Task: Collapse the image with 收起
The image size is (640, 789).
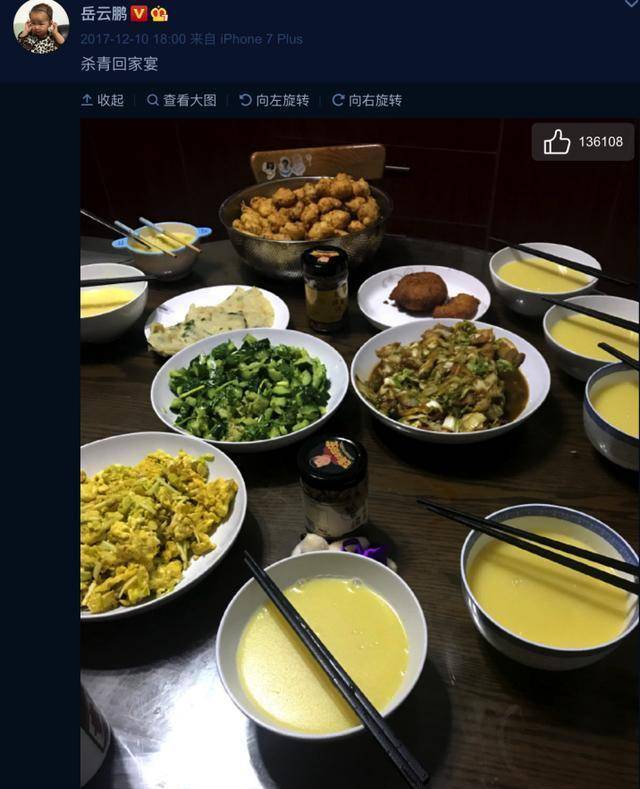Action: [x=103, y=100]
